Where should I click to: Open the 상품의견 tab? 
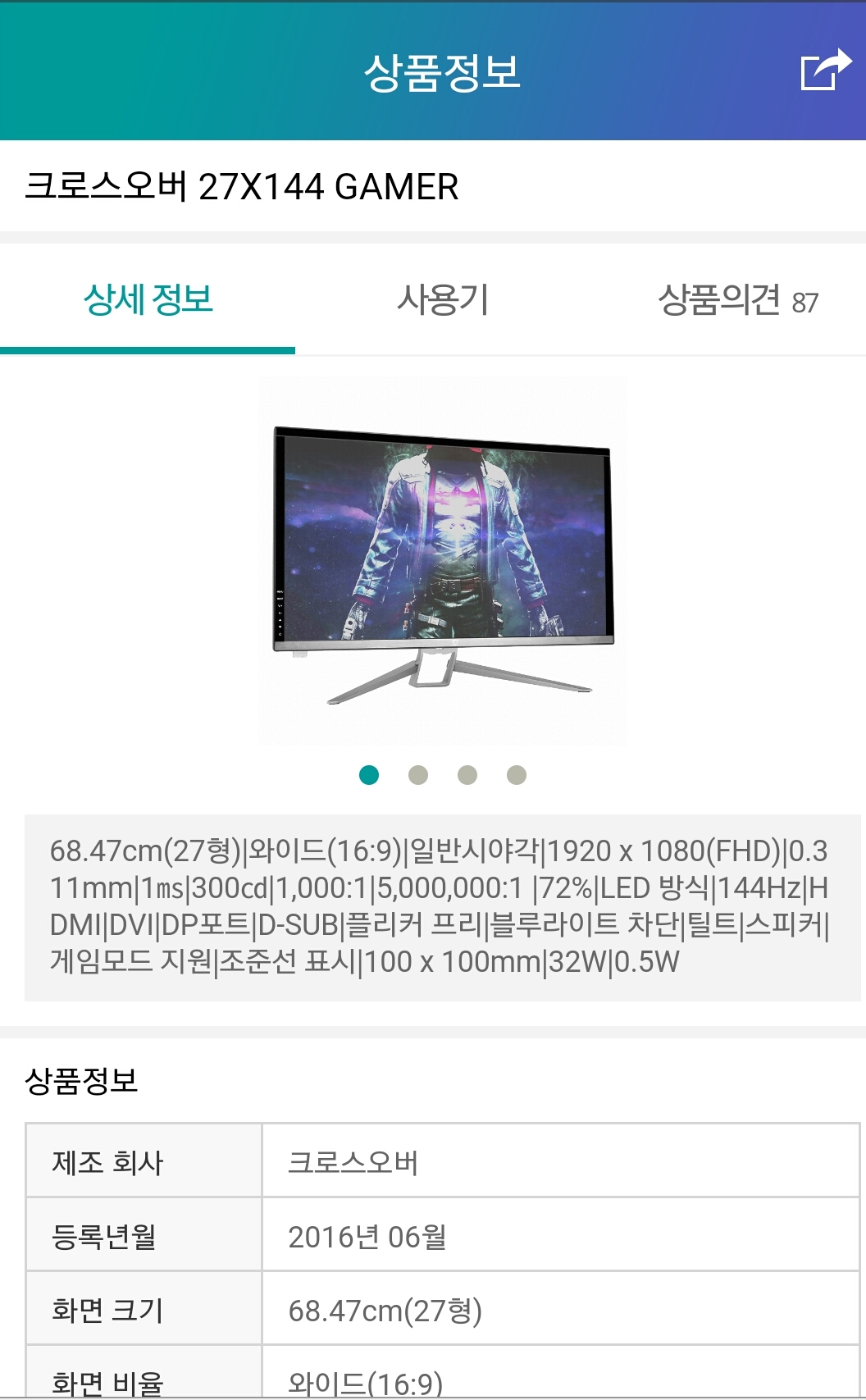click(x=737, y=300)
